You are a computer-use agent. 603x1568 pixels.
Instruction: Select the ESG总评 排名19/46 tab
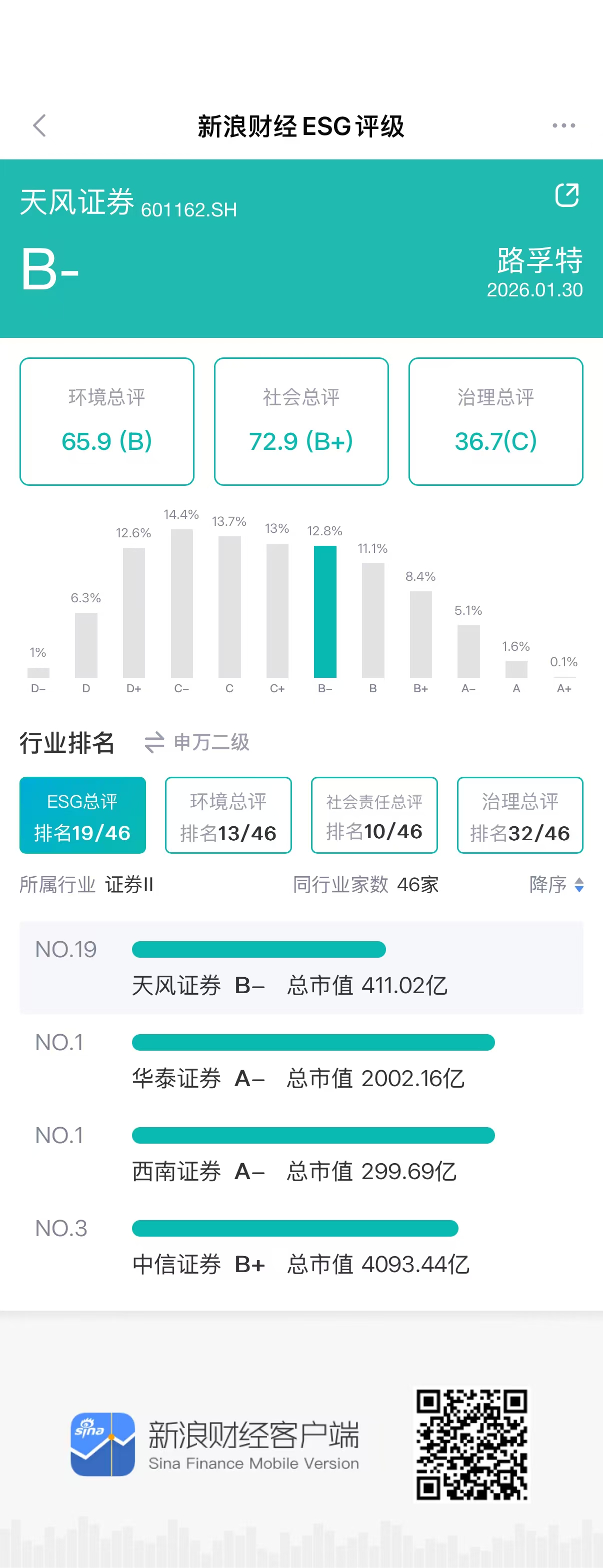coord(83,815)
